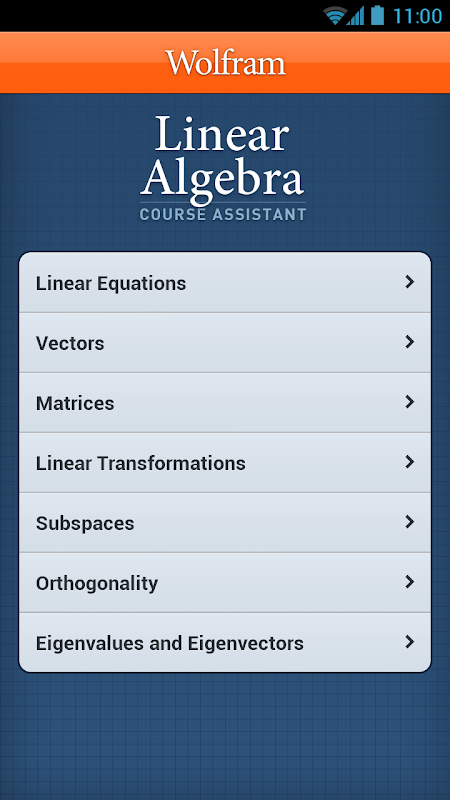Go to the Matrices section

click(225, 403)
